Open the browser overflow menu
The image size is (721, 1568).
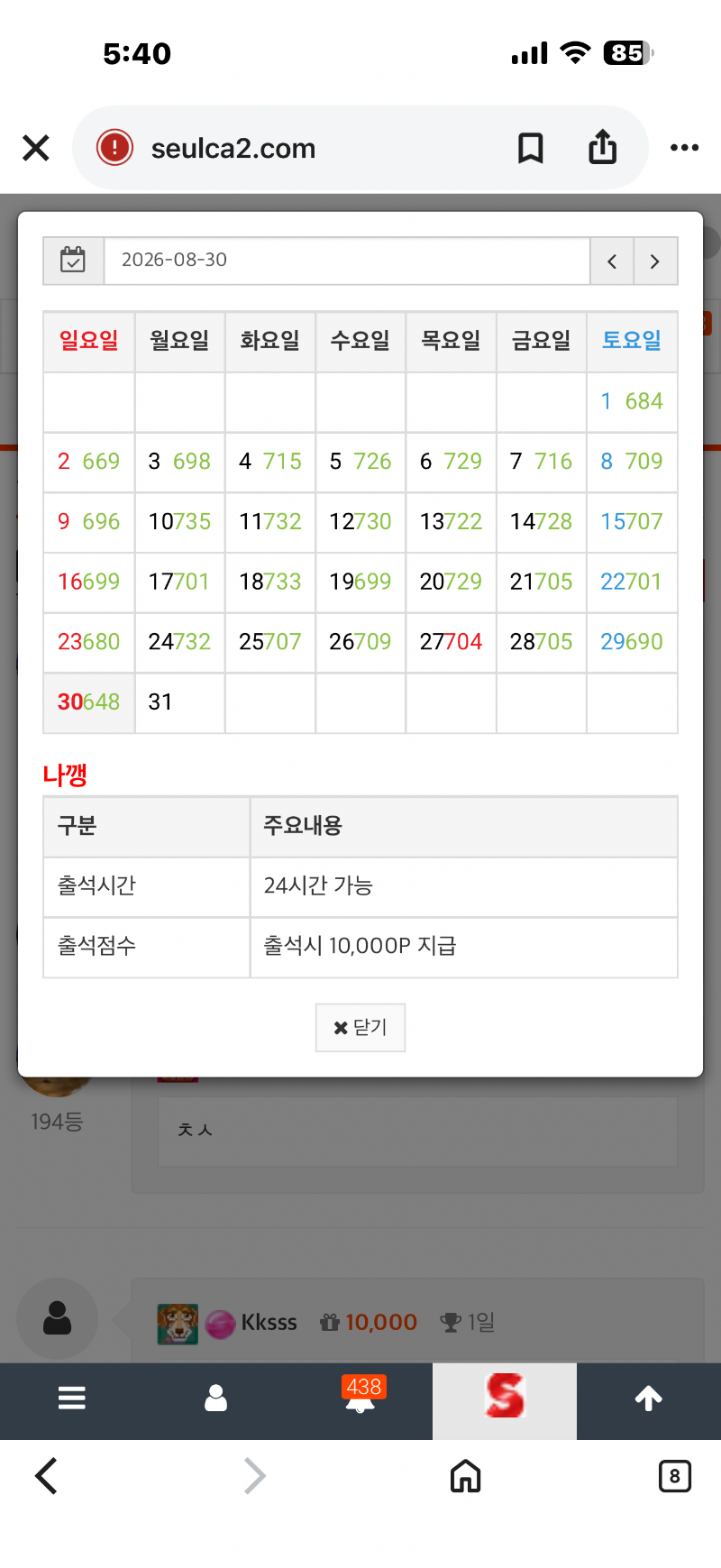pos(684,148)
